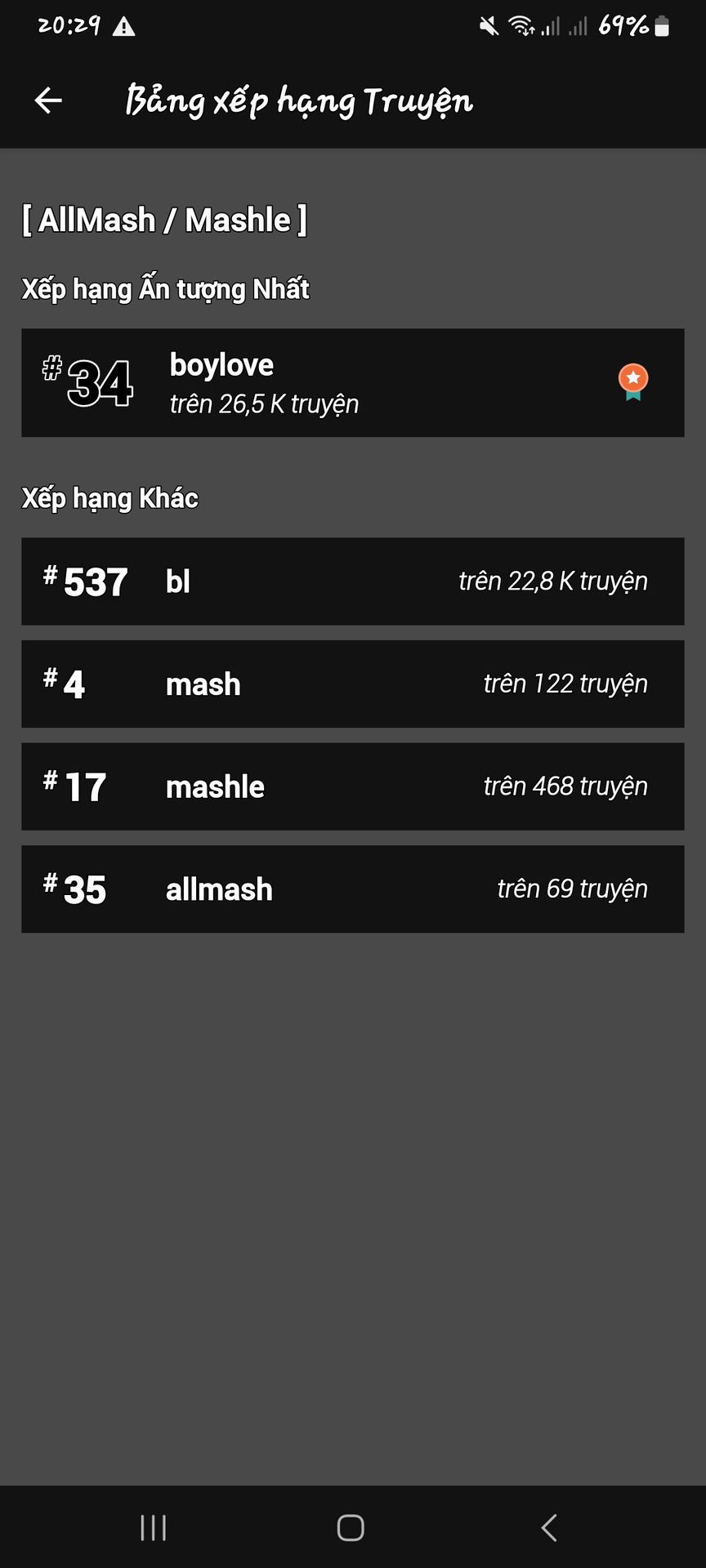This screenshot has width=706, height=1568.
Task: Open the boylove #34 ranking card
Action: click(x=352, y=383)
